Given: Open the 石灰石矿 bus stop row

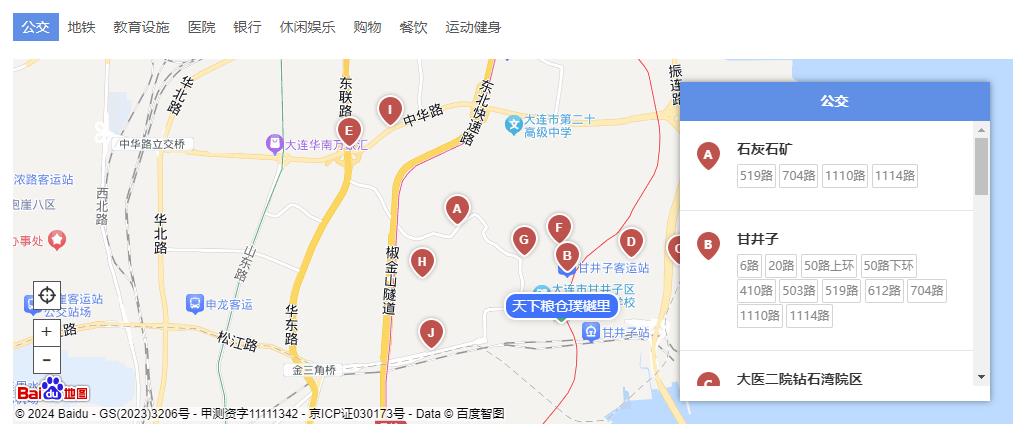Looking at the screenshot, I should coord(765,149).
